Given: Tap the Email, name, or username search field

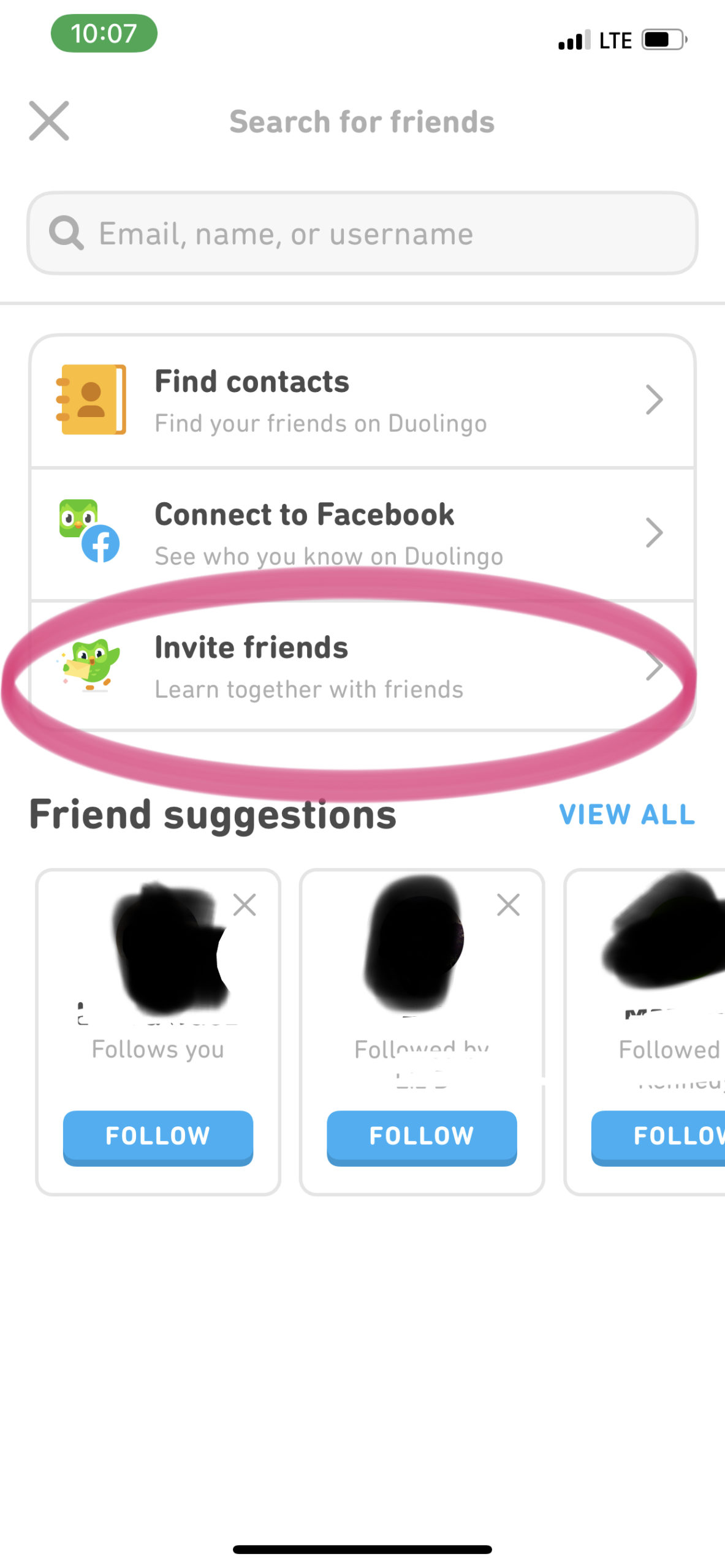Looking at the screenshot, I should [362, 233].
